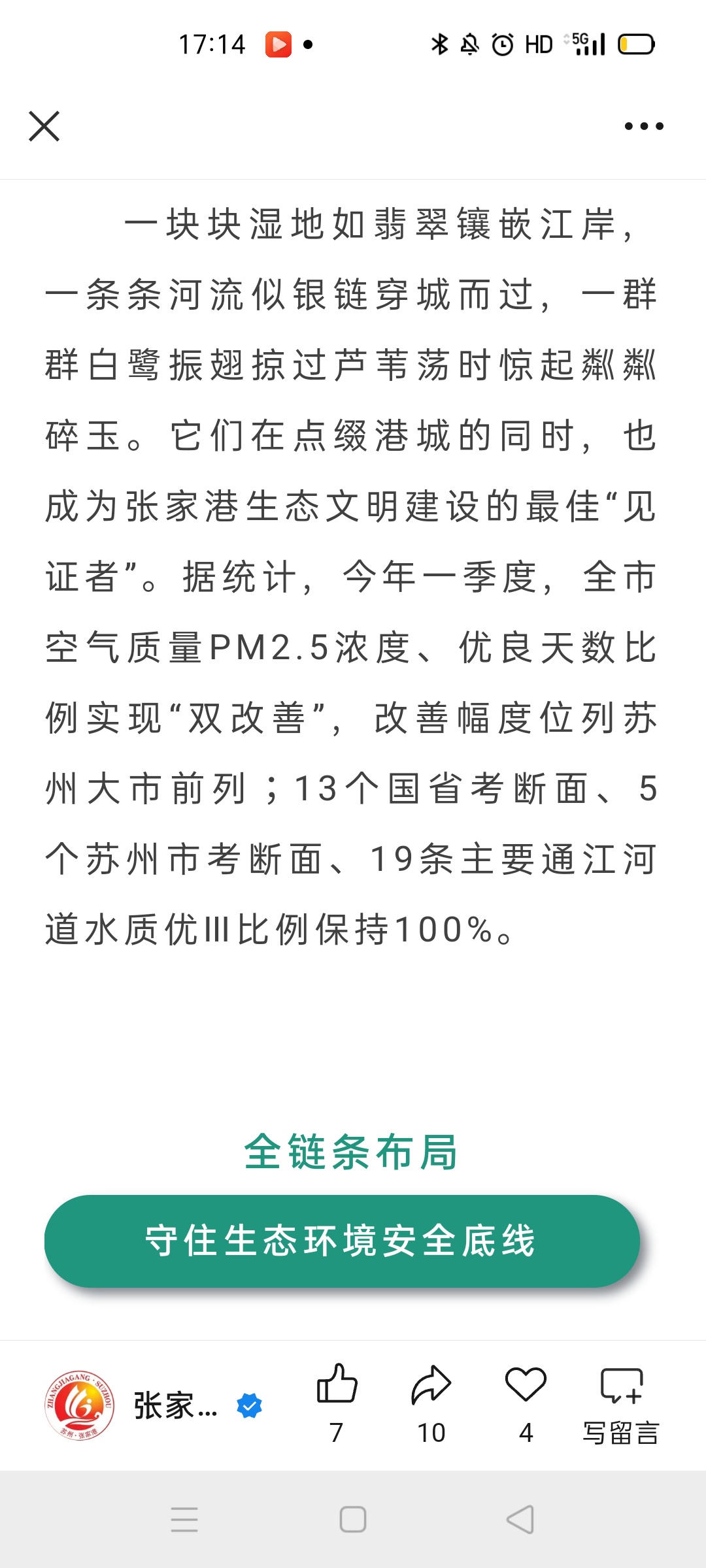Write a comment via 写留言

[621, 1403]
